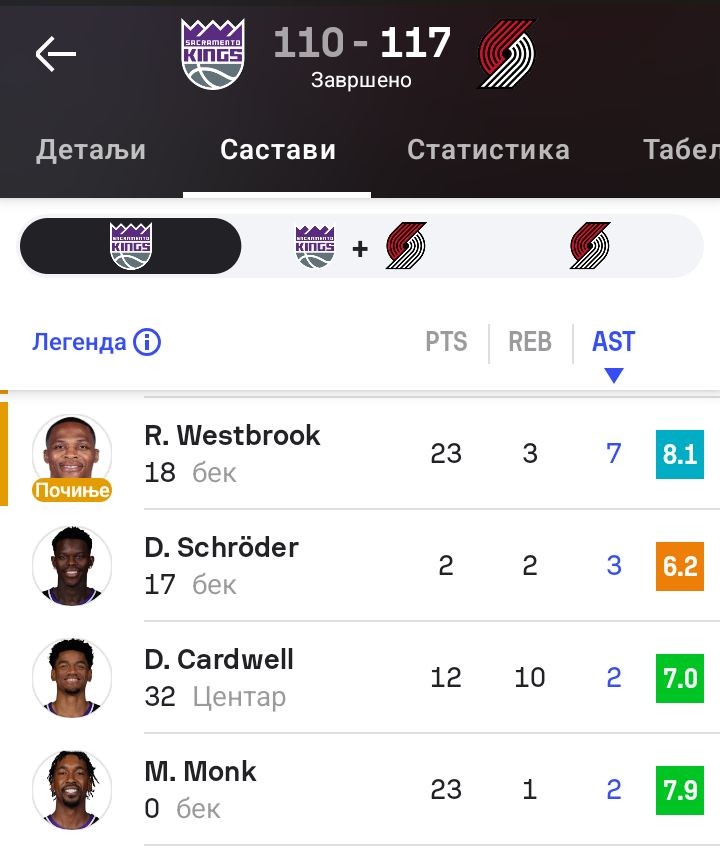Switch to the Табела tab
The height and width of the screenshot is (855, 720).
(x=681, y=150)
